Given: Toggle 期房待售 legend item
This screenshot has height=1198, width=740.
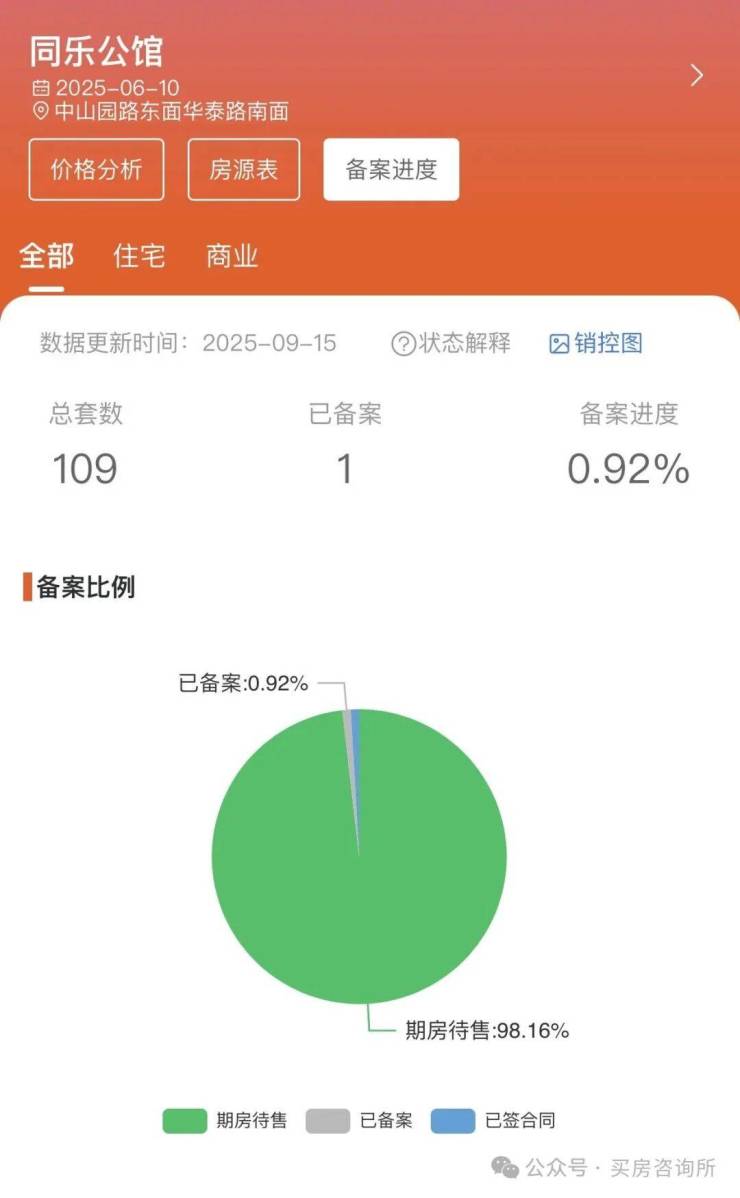Looking at the screenshot, I should coord(225,1121).
